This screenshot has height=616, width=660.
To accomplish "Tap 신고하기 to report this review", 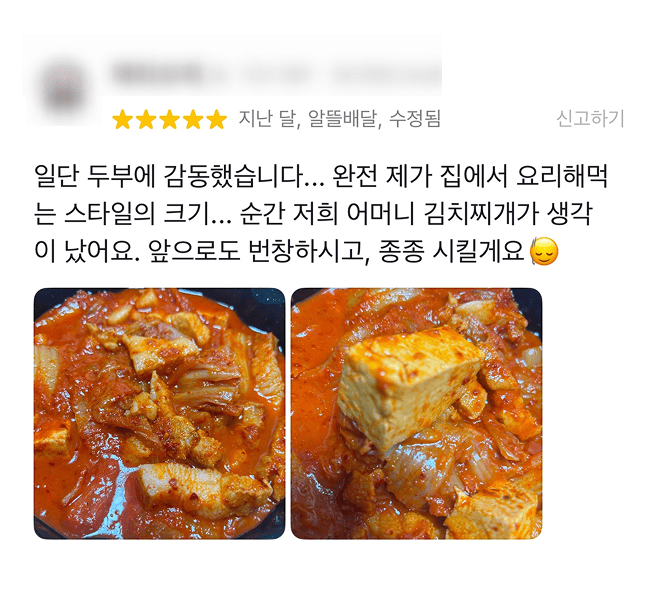I will point(589,119).
